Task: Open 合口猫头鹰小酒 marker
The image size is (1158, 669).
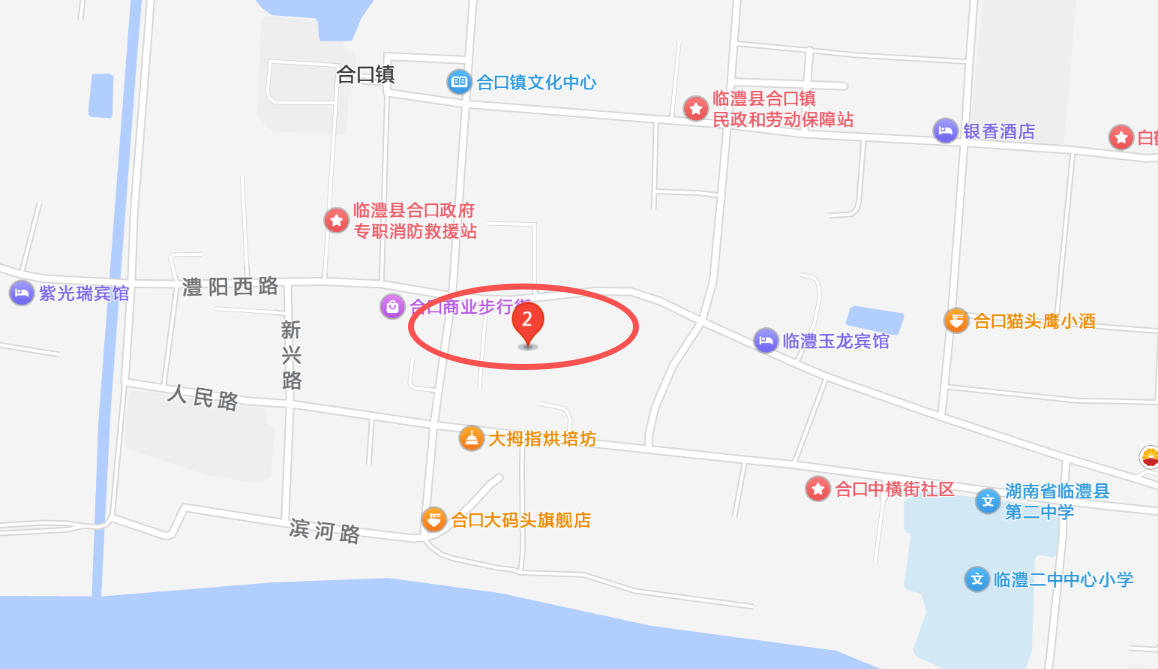Action: pyautogui.click(x=957, y=321)
